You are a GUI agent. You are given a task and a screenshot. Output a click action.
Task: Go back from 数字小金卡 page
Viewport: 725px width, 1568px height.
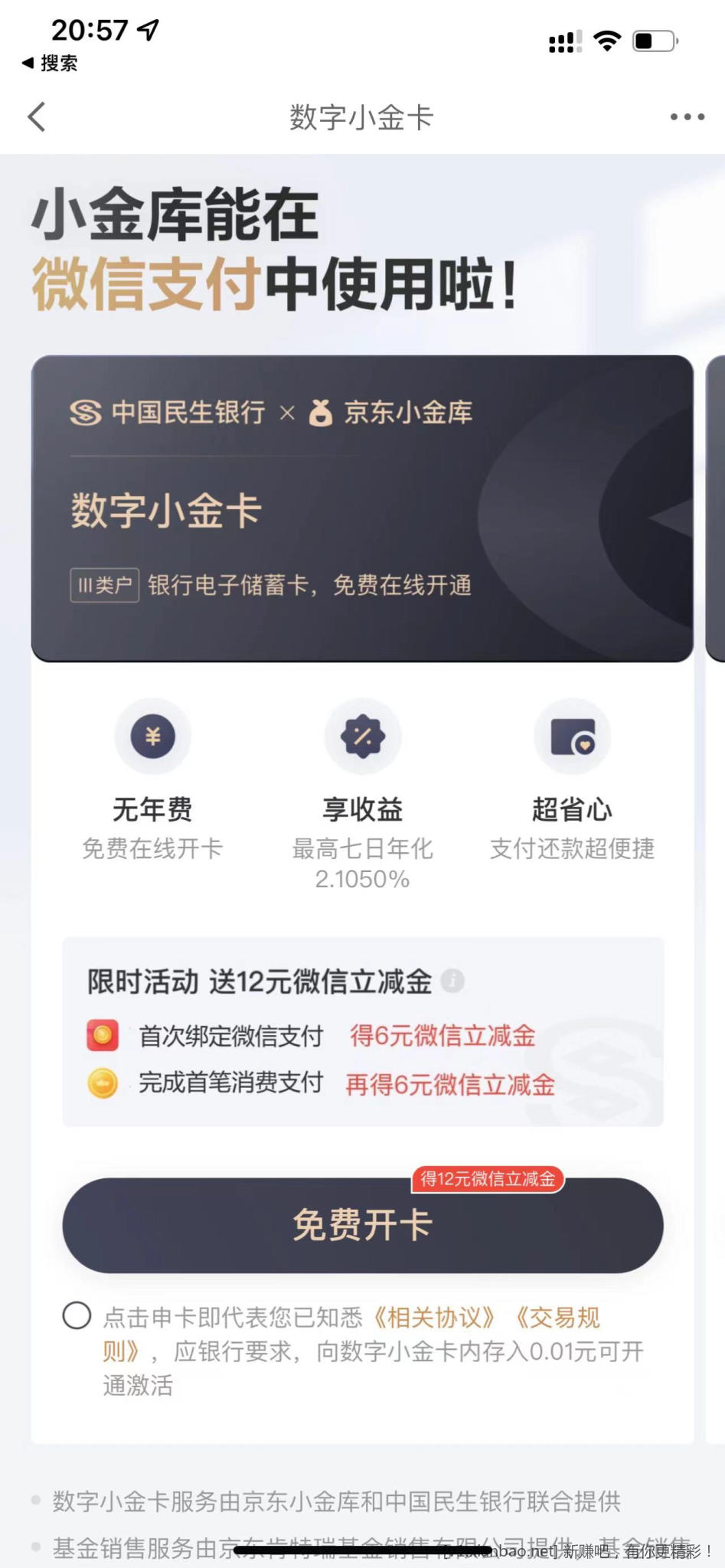(x=37, y=117)
